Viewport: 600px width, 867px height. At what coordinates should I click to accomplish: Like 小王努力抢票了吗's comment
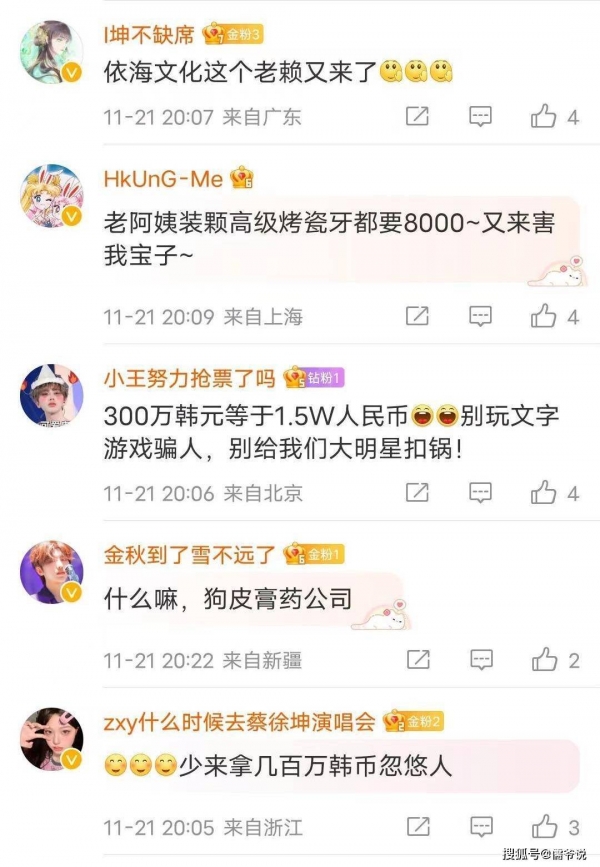click(544, 493)
